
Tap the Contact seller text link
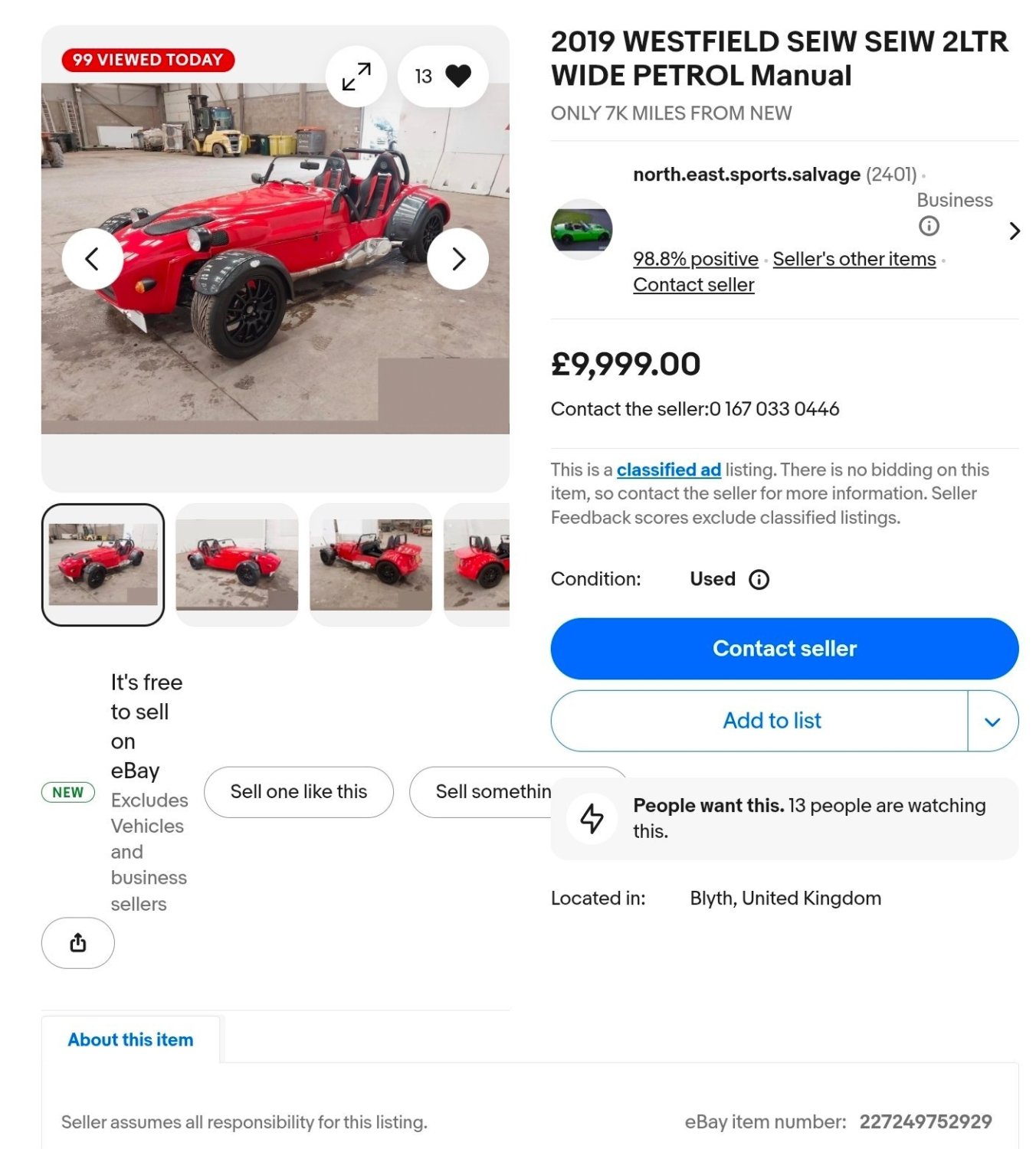click(x=693, y=285)
